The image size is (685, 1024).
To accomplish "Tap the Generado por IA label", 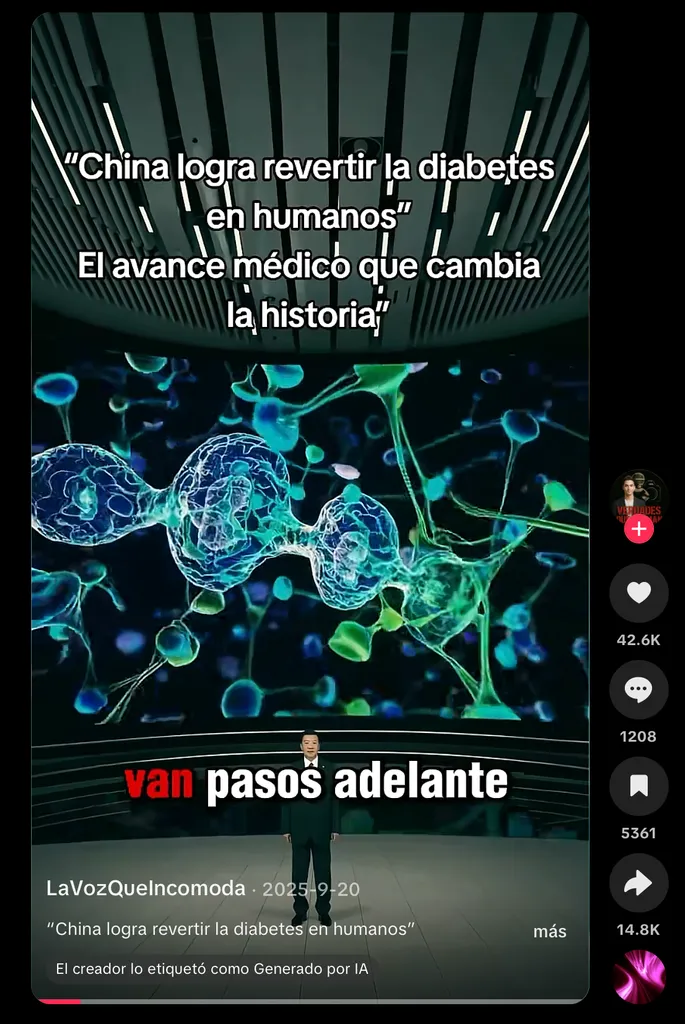I will (x=212, y=968).
